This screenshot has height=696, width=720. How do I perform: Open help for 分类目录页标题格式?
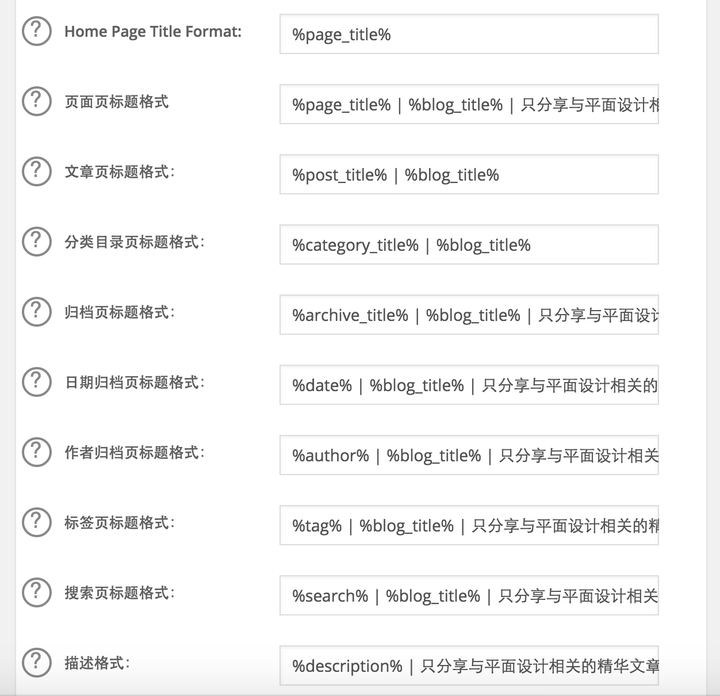pyautogui.click(x=36, y=241)
